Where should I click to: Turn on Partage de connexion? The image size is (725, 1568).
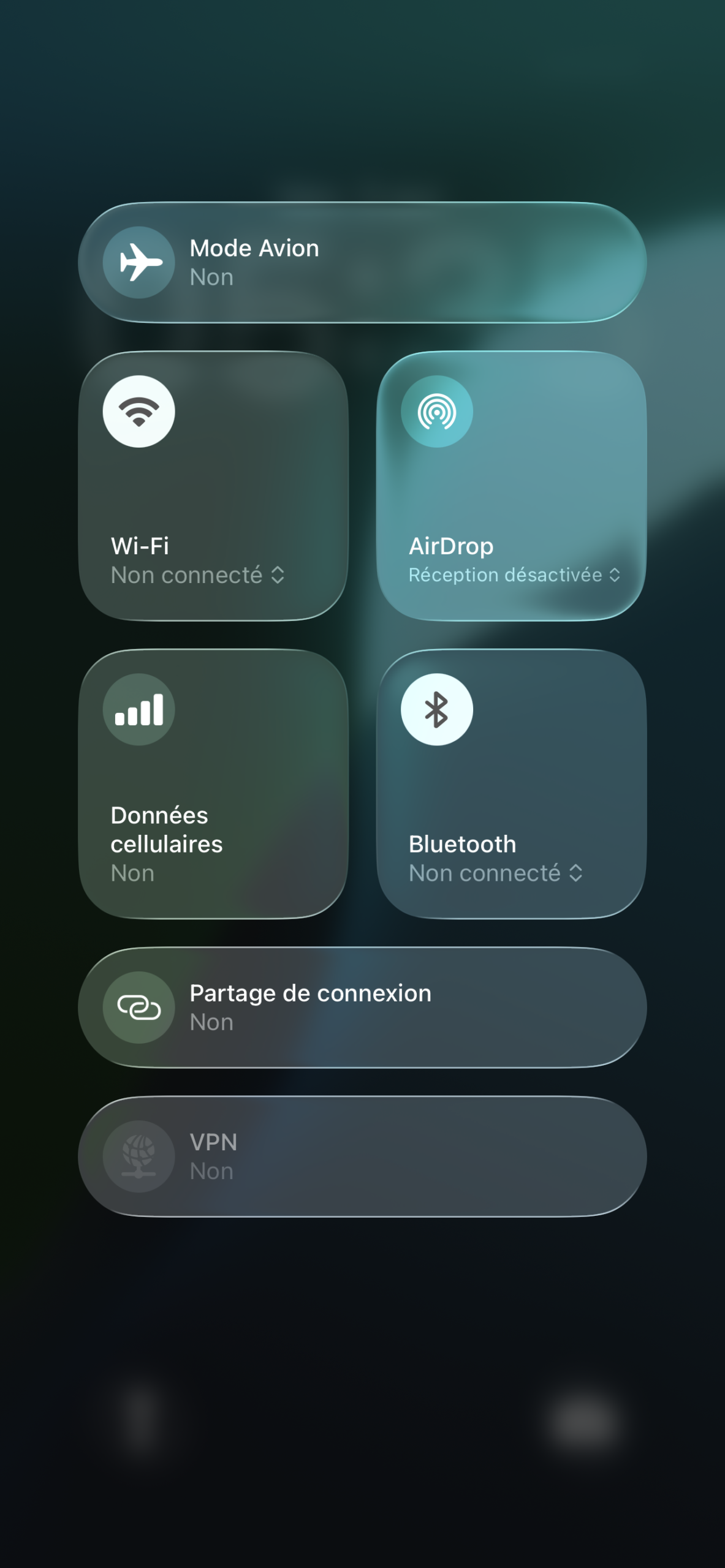click(x=139, y=1007)
